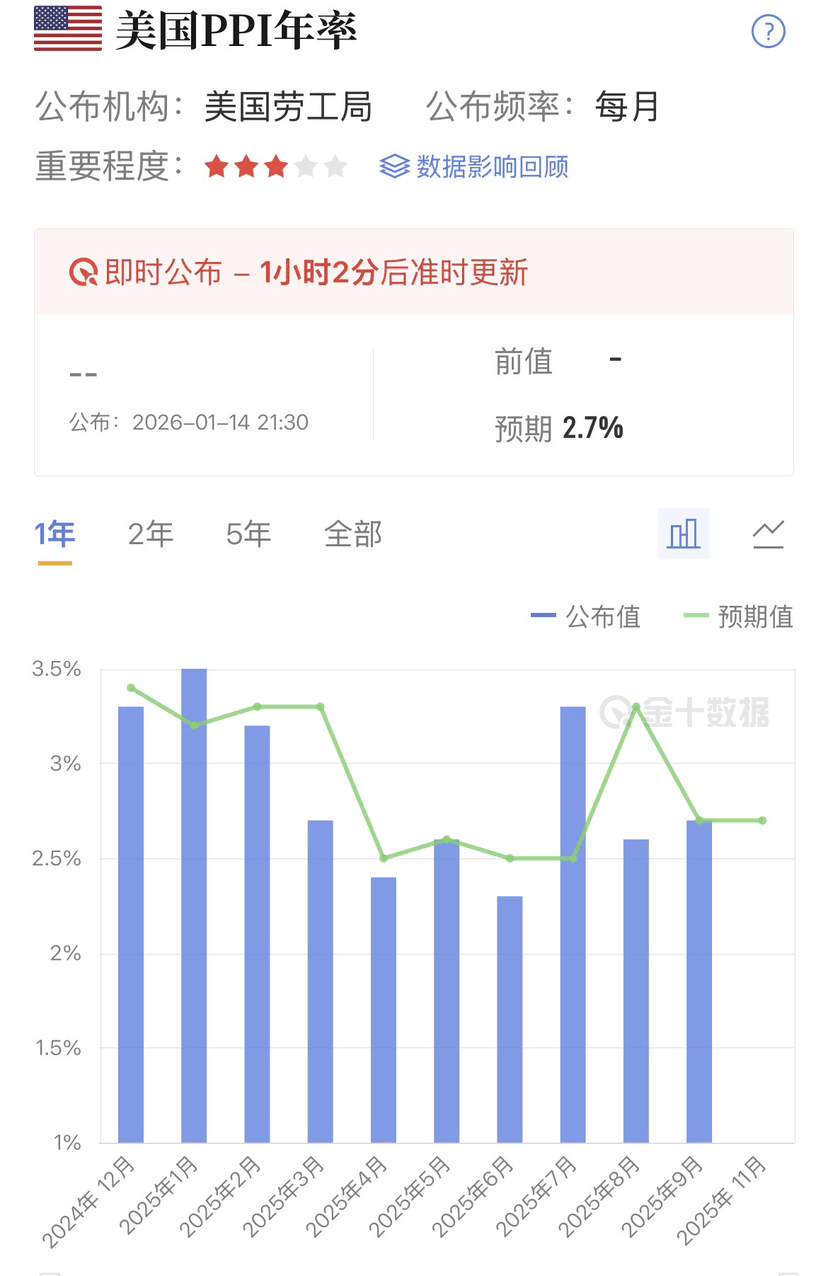Select the 1年 time range tab
828x1276 pixels.
click(x=55, y=535)
